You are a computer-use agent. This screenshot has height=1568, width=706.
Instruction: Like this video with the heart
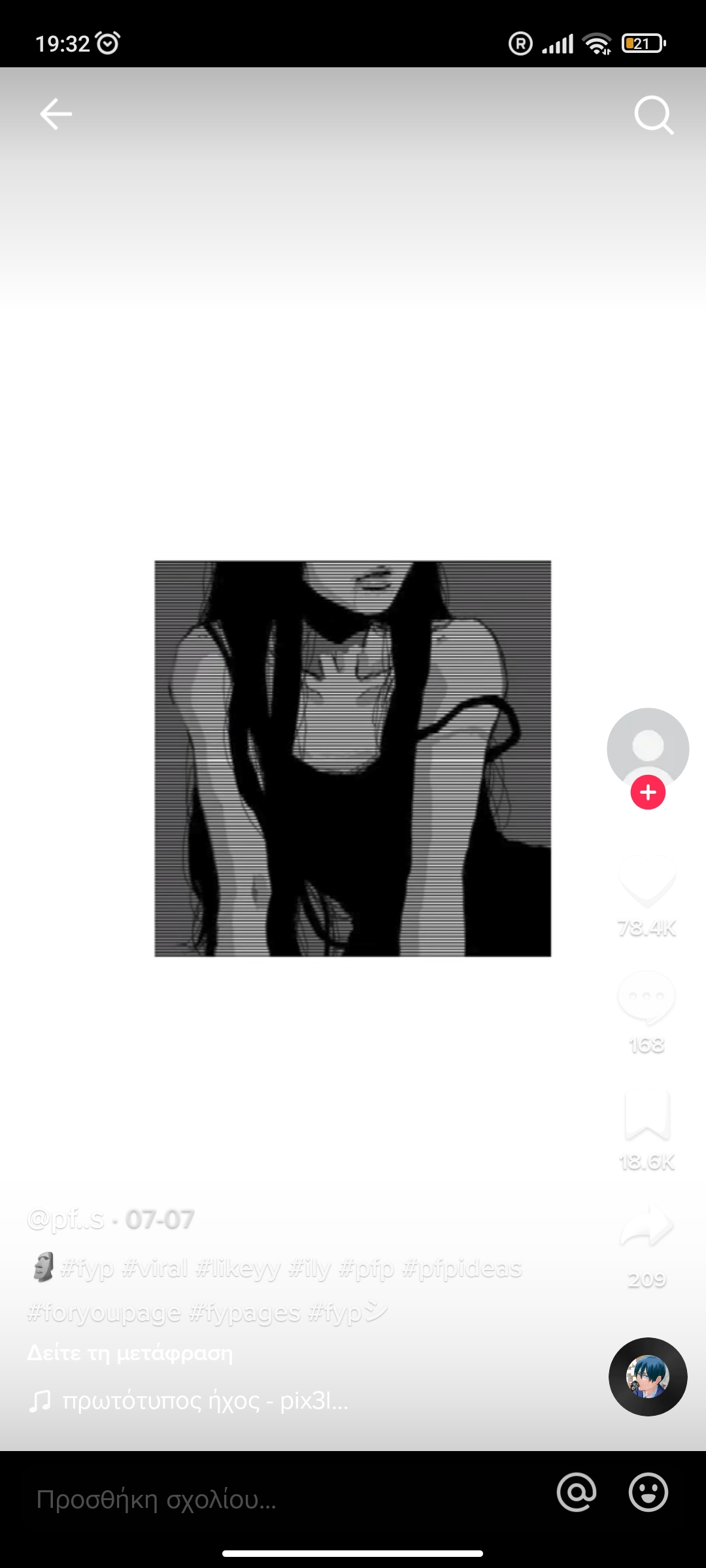(647, 881)
